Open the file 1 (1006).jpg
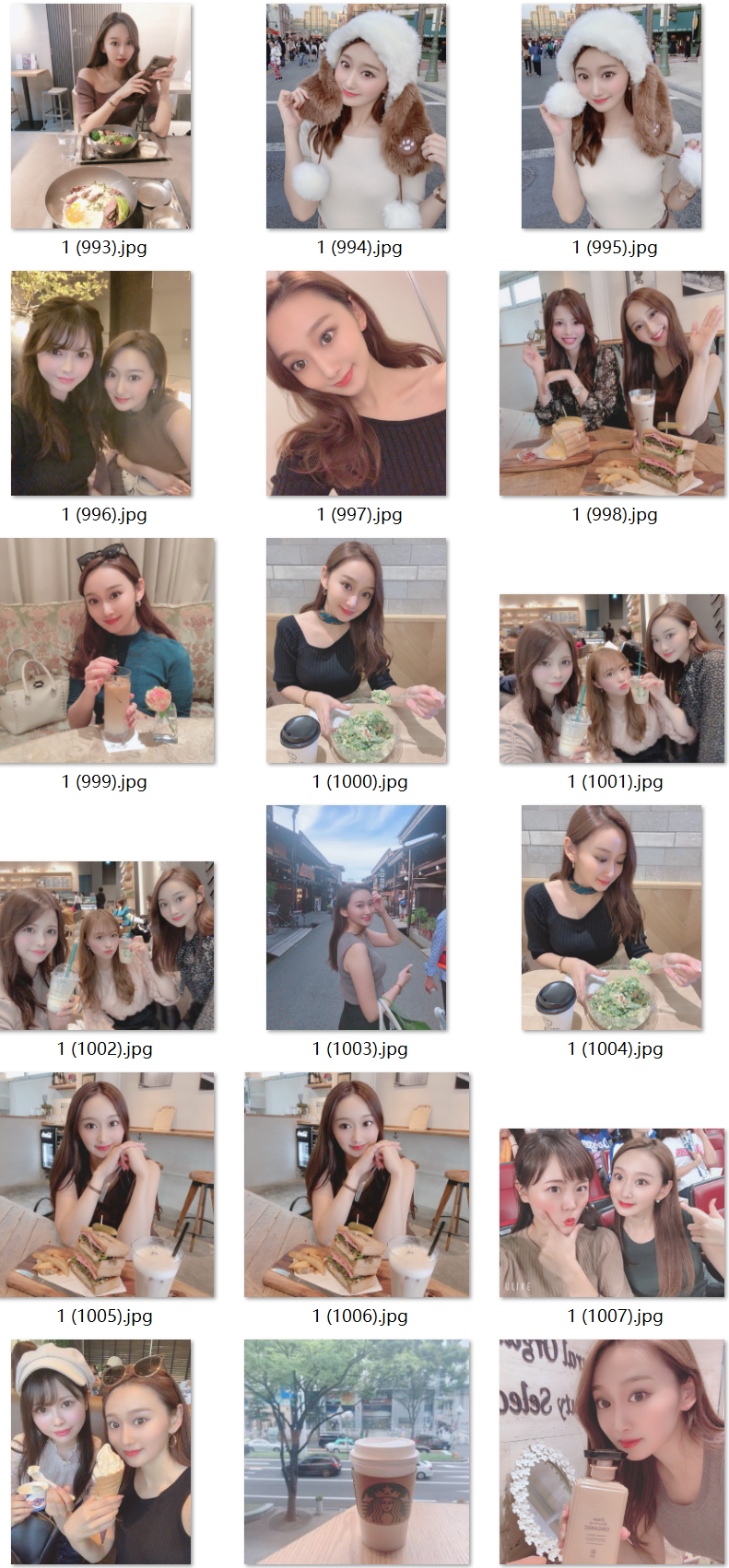 (x=357, y=1185)
